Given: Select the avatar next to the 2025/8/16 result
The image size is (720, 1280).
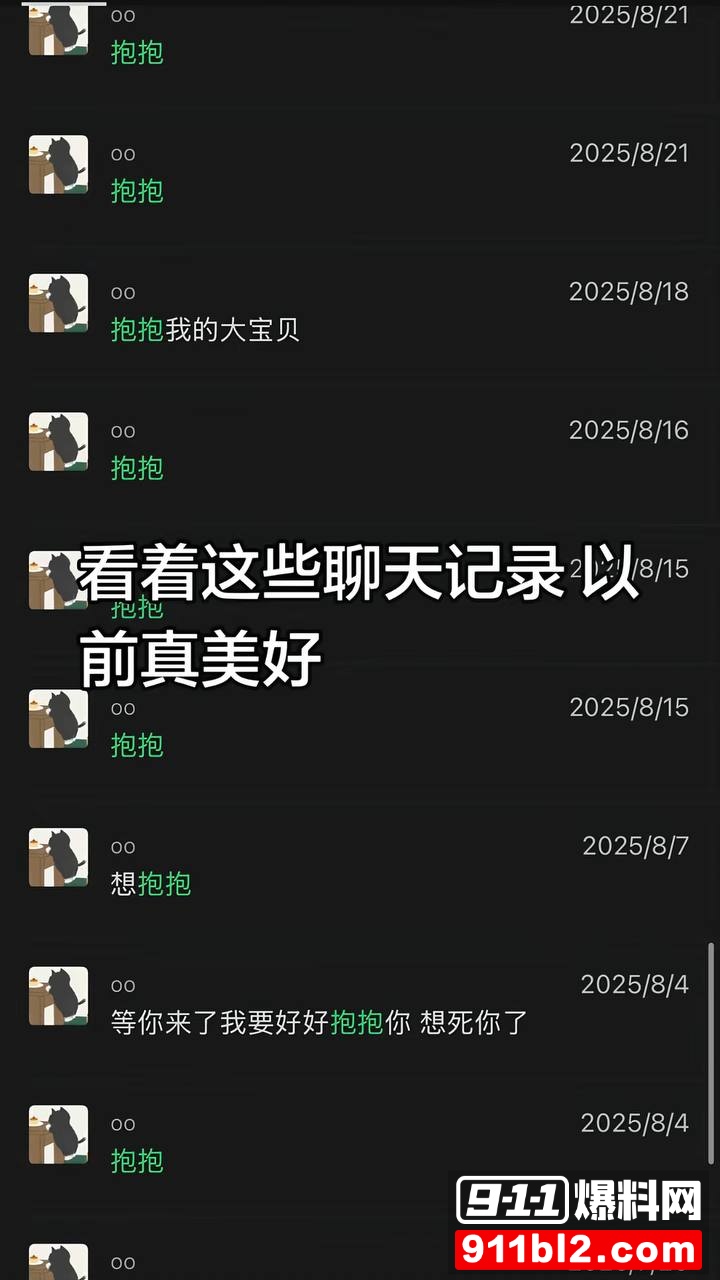Looking at the screenshot, I should (58, 442).
